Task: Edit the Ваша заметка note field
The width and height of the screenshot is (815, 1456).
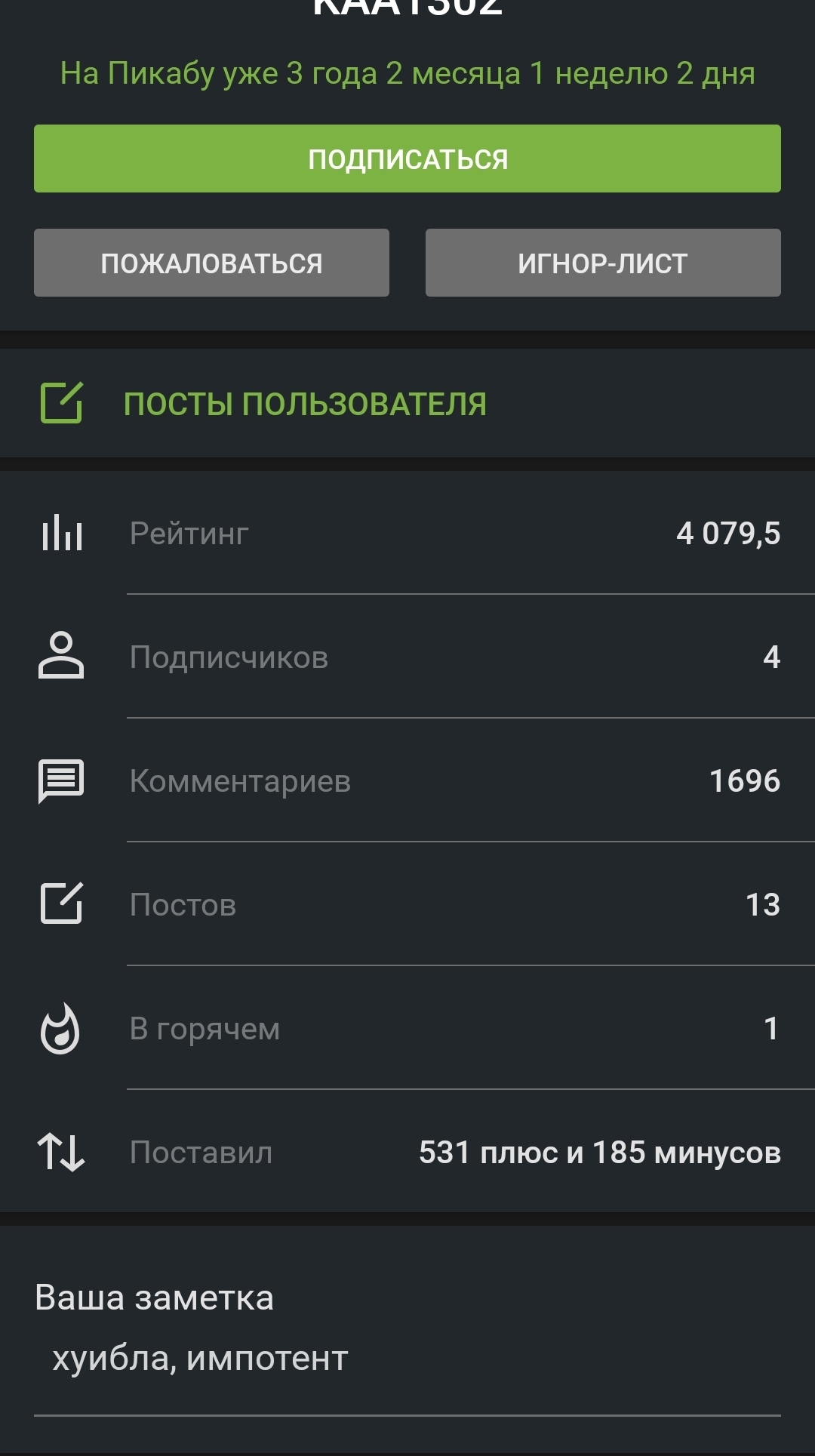Action: point(407,1359)
